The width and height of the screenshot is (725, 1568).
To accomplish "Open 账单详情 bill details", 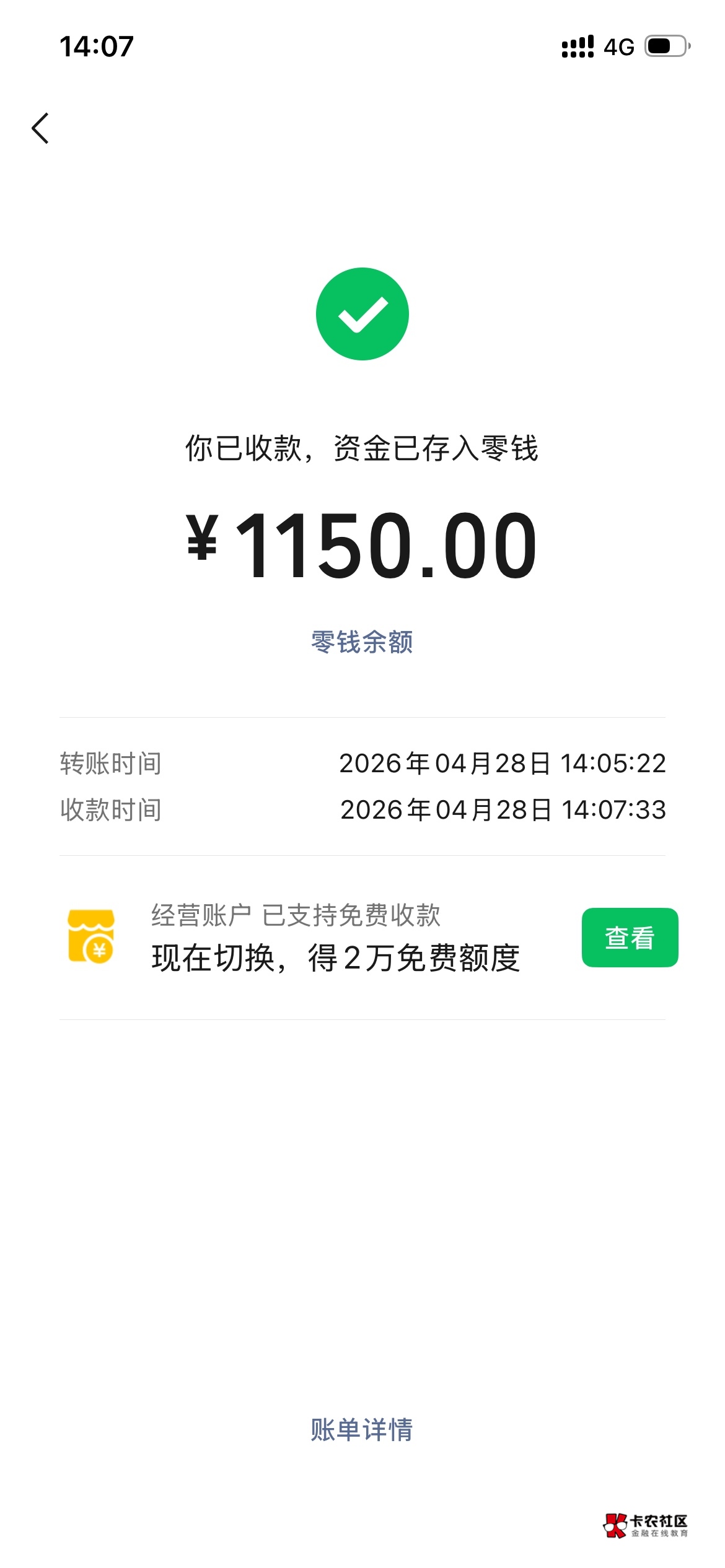I will 362,1430.
